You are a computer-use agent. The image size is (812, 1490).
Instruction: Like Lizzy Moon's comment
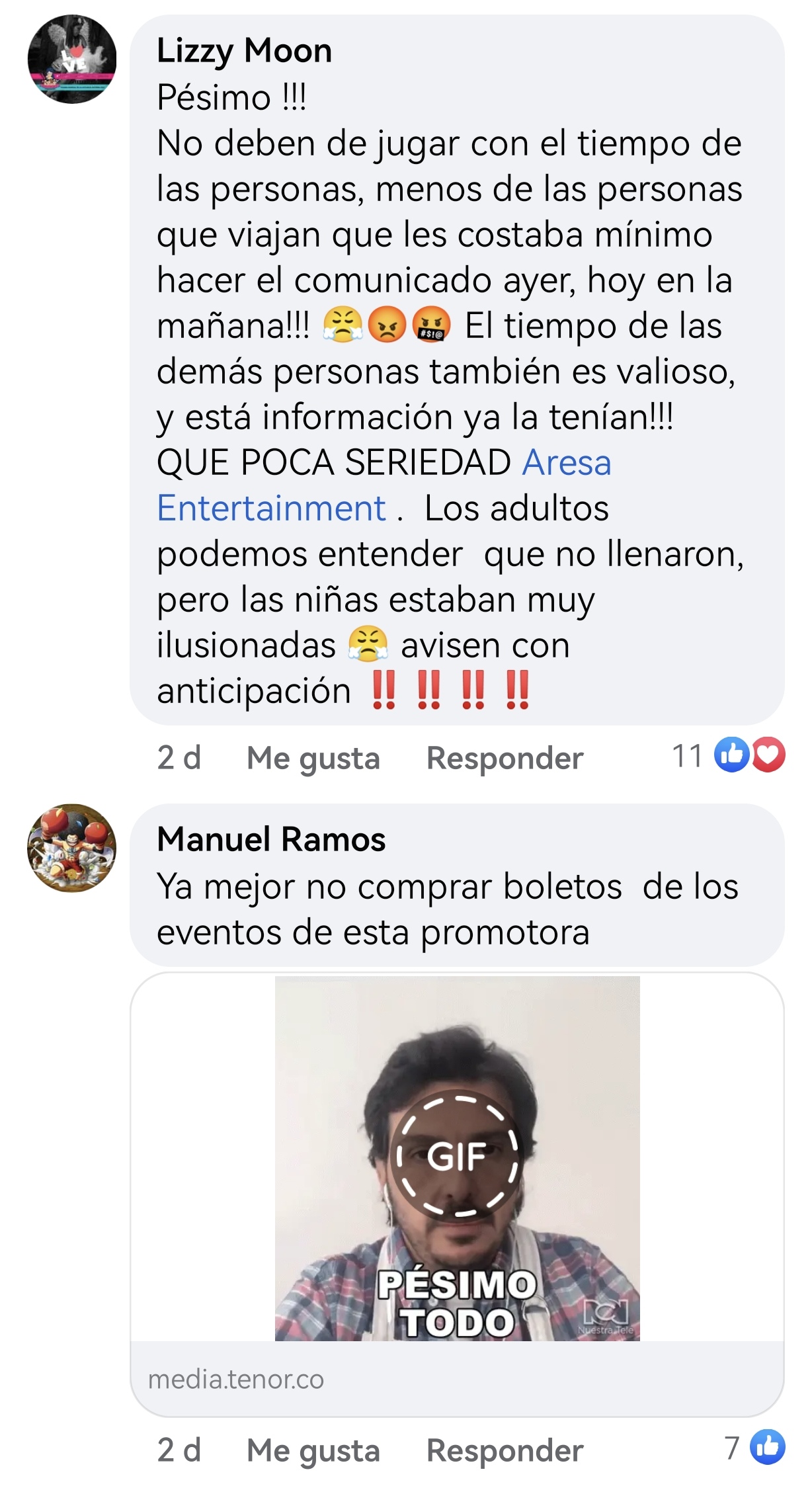pyautogui.click(x=313, y=758)
